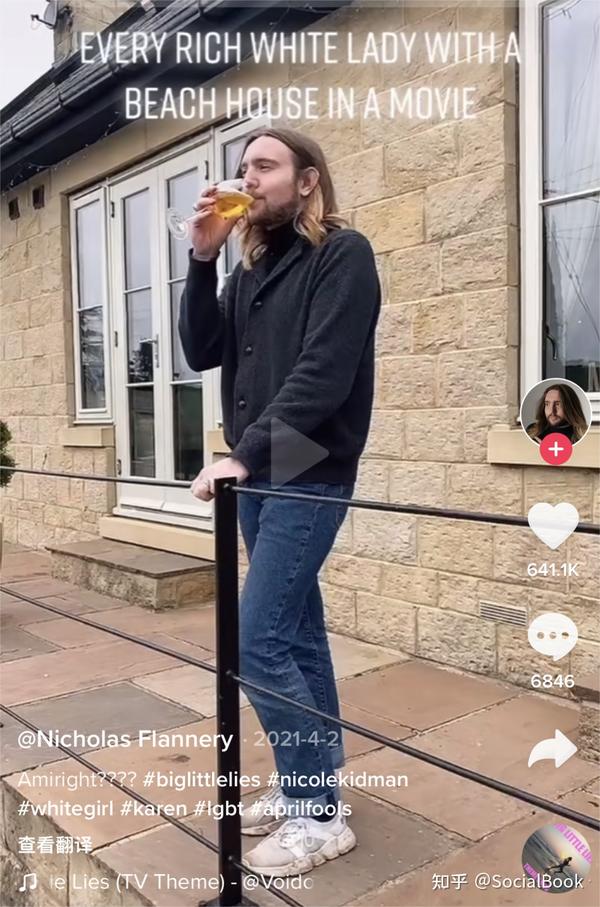Tap 查看翻译 to see translation

tap(55, 845)
